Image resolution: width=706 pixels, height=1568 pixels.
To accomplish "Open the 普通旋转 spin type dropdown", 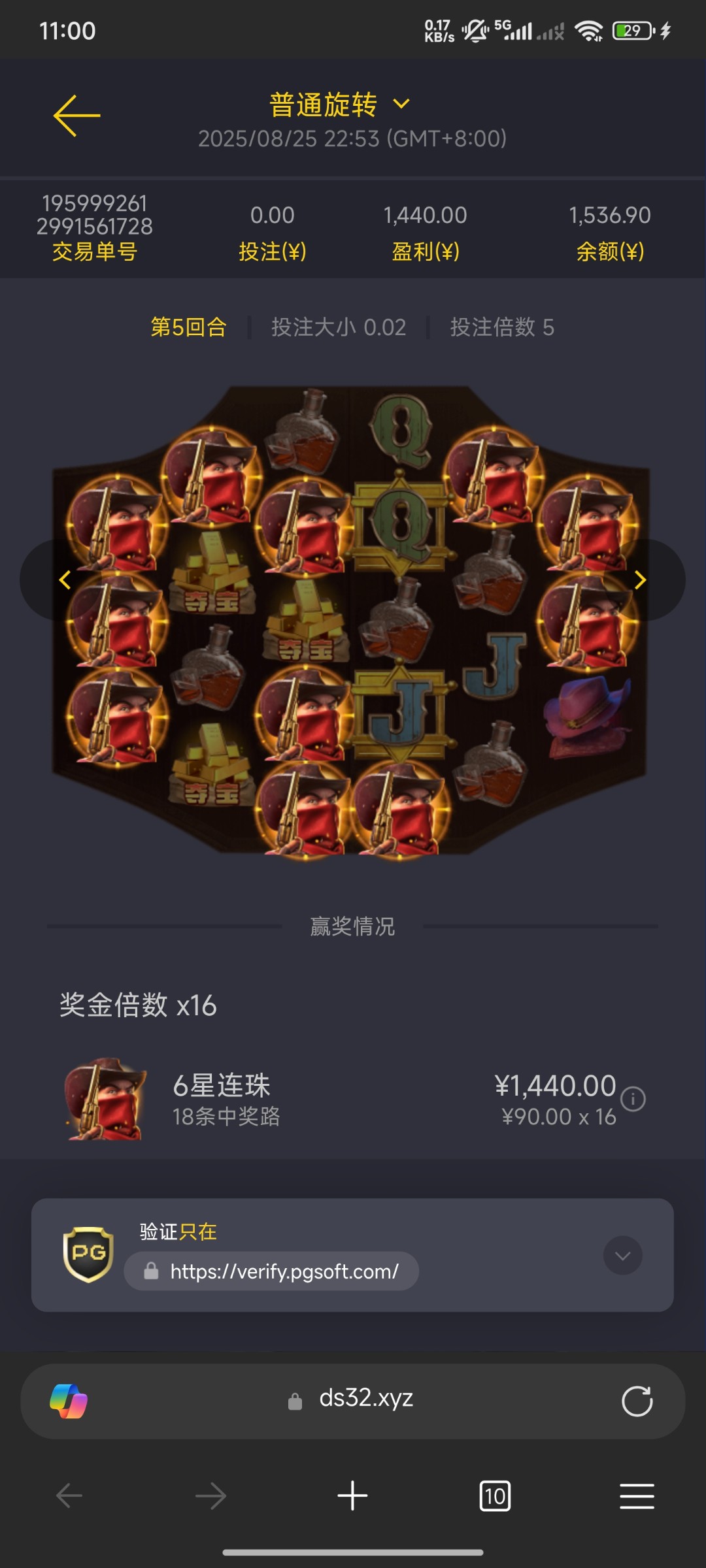I will (340, 105).
